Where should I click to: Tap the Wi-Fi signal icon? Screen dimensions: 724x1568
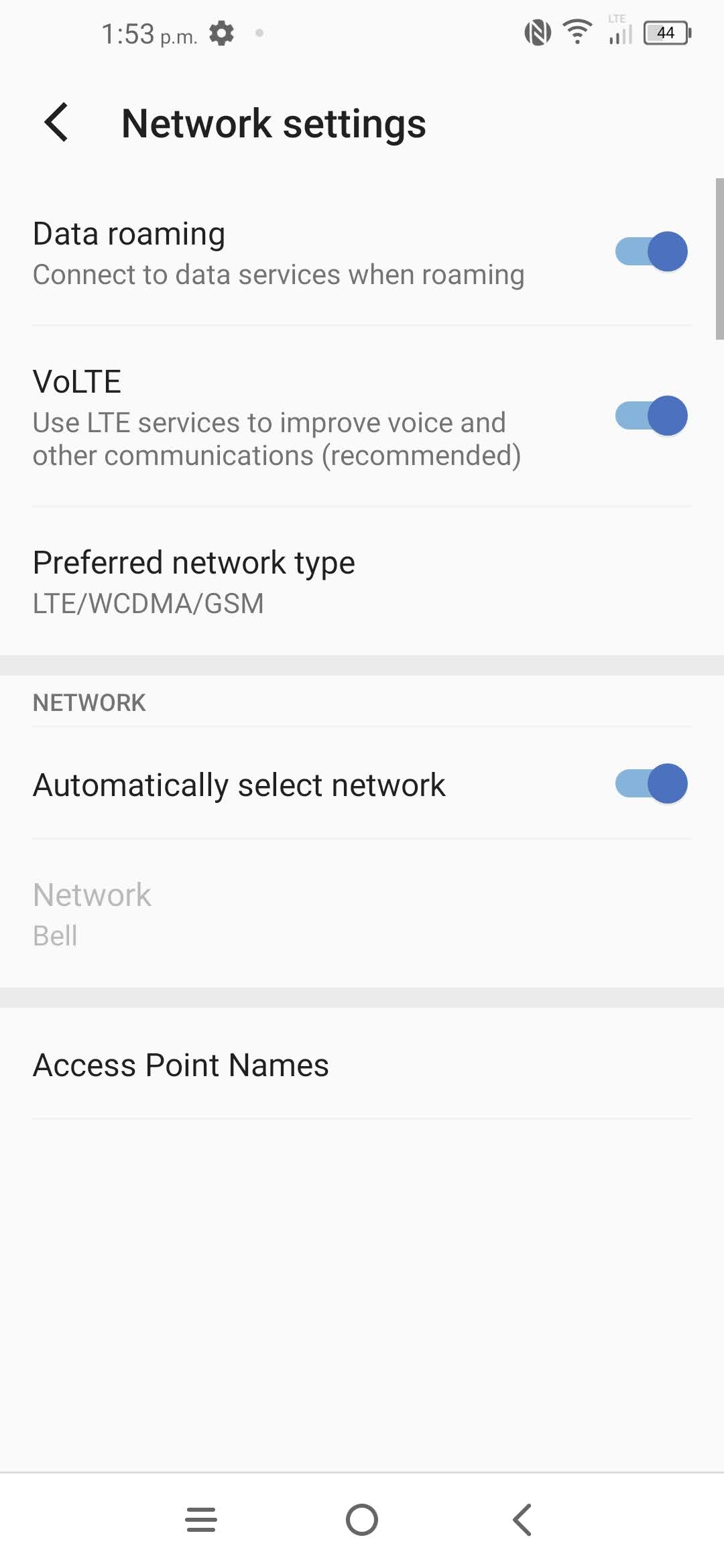tap(576, 31)
